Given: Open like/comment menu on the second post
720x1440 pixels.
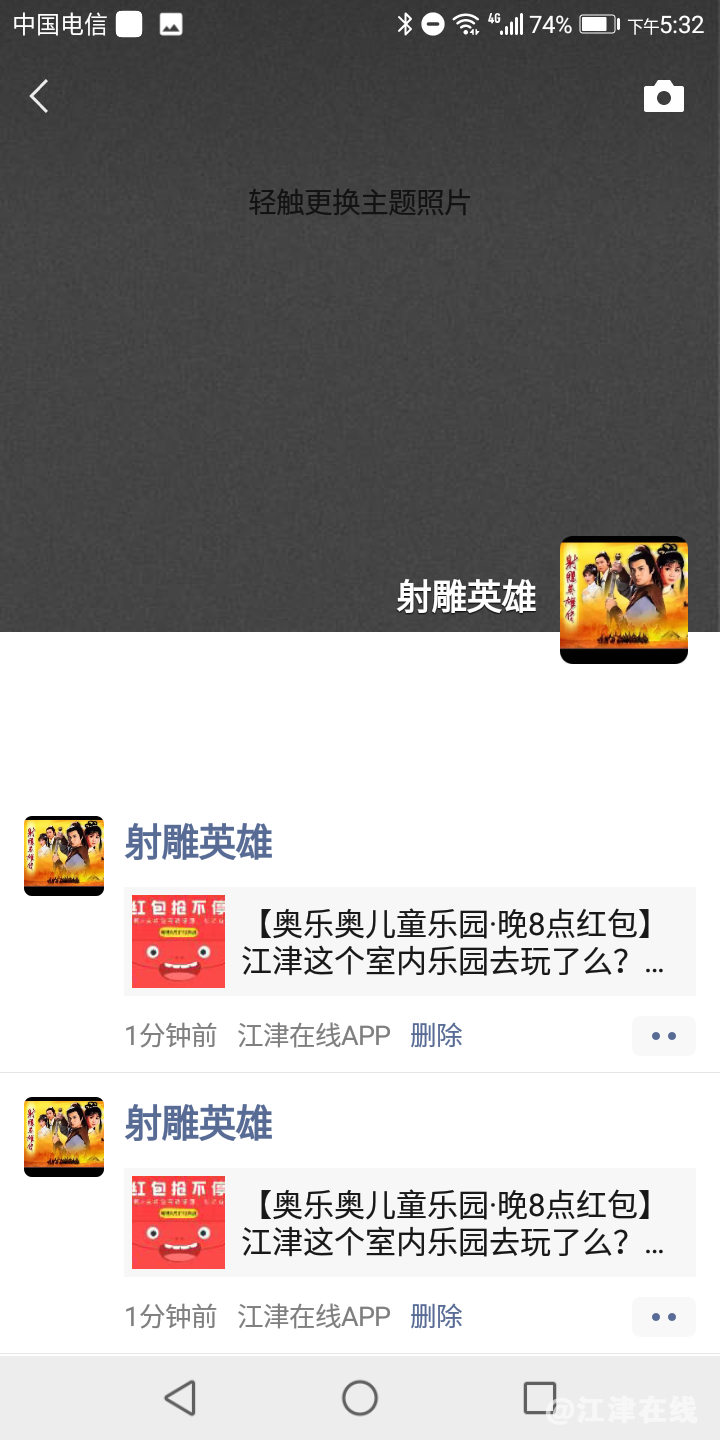Looking at the screenshot, I should (663, 1317).
